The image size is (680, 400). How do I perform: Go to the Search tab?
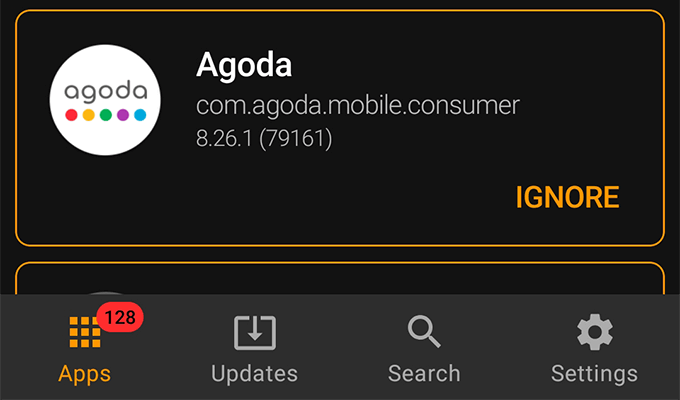click(424, 349)
